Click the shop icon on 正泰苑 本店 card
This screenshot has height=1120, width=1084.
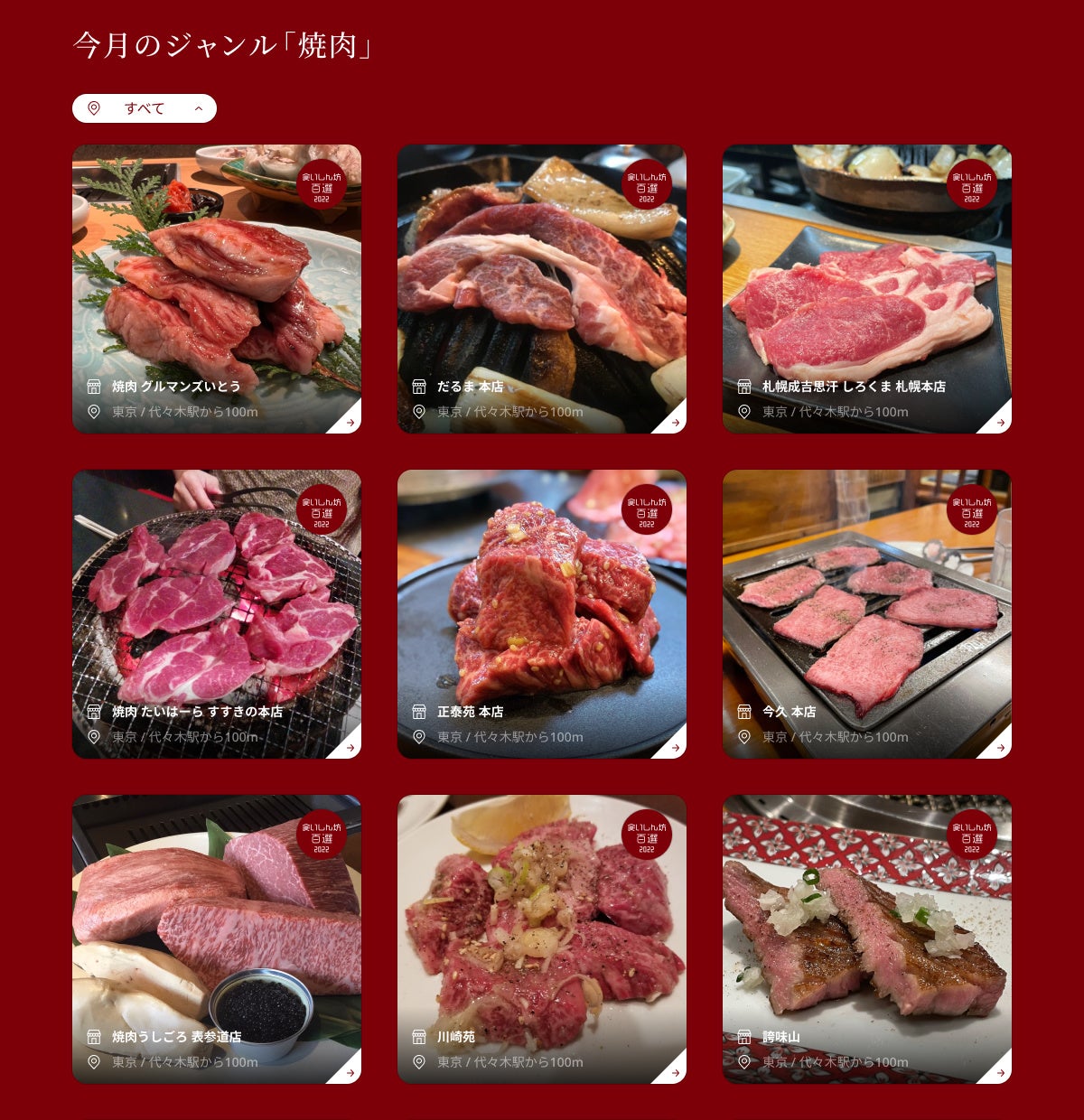(x=419, y=713)
